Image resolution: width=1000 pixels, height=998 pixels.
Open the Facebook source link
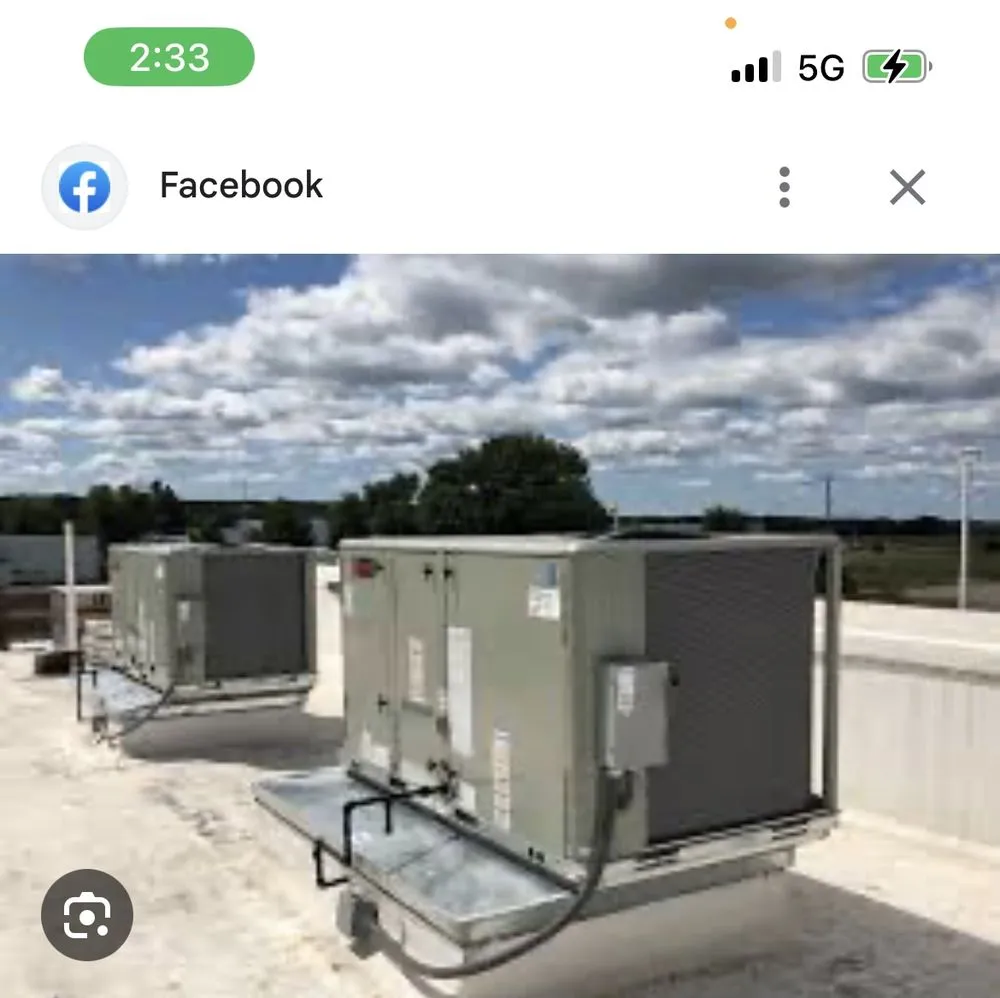pyautogui.click(x=240, y=186)
